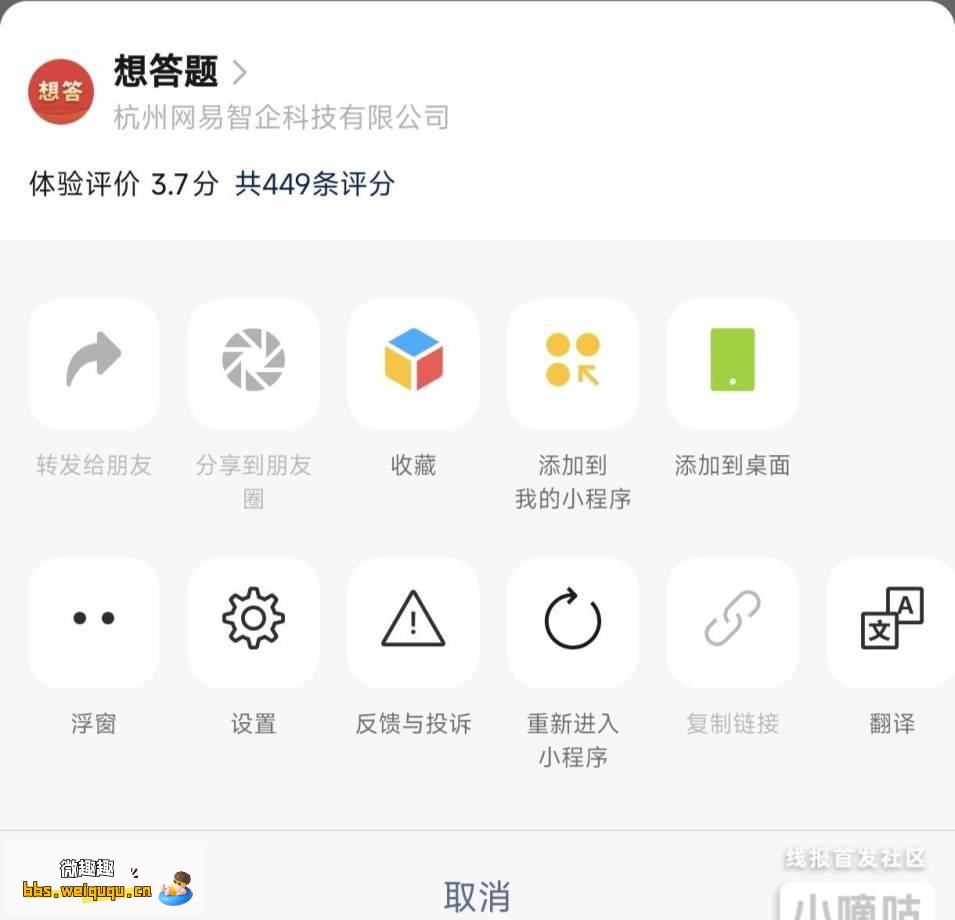The width and height of the screenshot is (955, 920).
Task: Open 浮窗 floating window option
Action: coord(94,622)
